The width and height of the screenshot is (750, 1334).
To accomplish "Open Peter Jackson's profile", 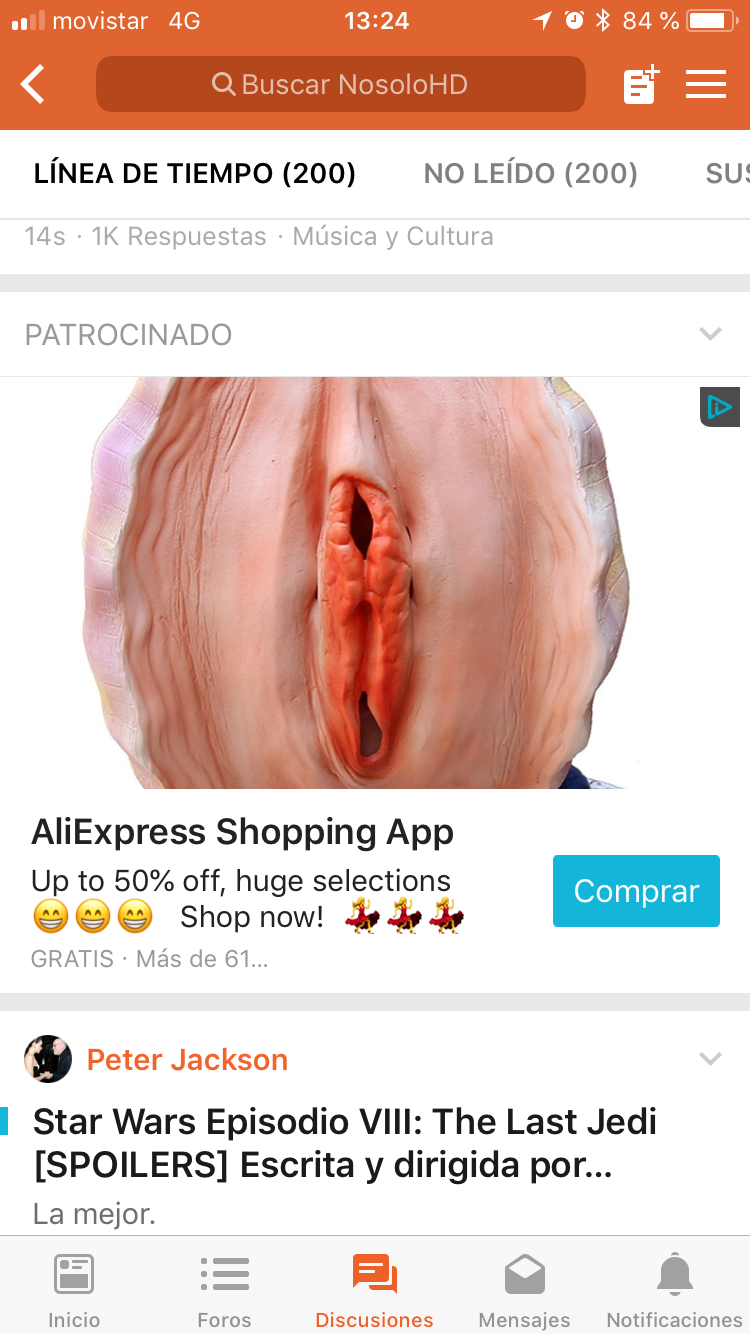I will pyautogui.click(x=187, y=1060).
